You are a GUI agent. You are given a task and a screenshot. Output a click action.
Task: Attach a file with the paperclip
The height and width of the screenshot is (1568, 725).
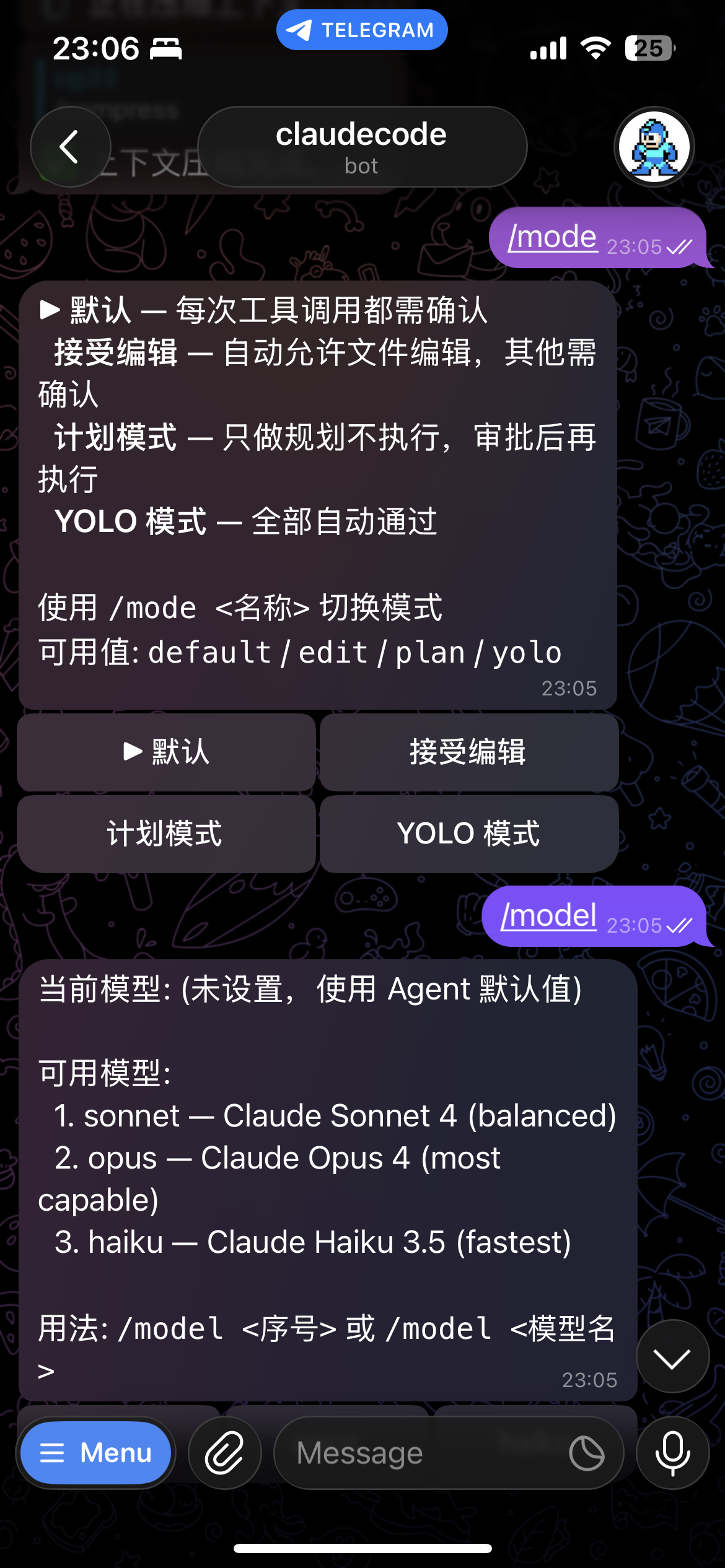pyautogui.click(x=224, y=1453)
